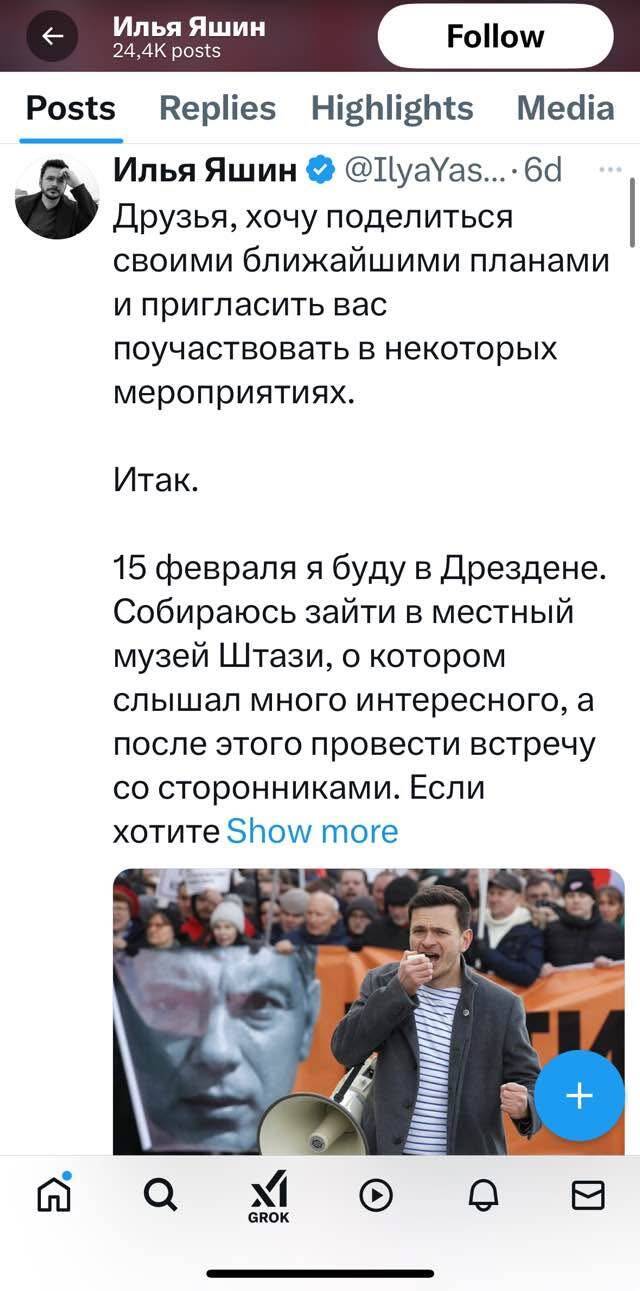Open the video play tab
This screenshot has width=640, height=1291.
(376, 1195)
